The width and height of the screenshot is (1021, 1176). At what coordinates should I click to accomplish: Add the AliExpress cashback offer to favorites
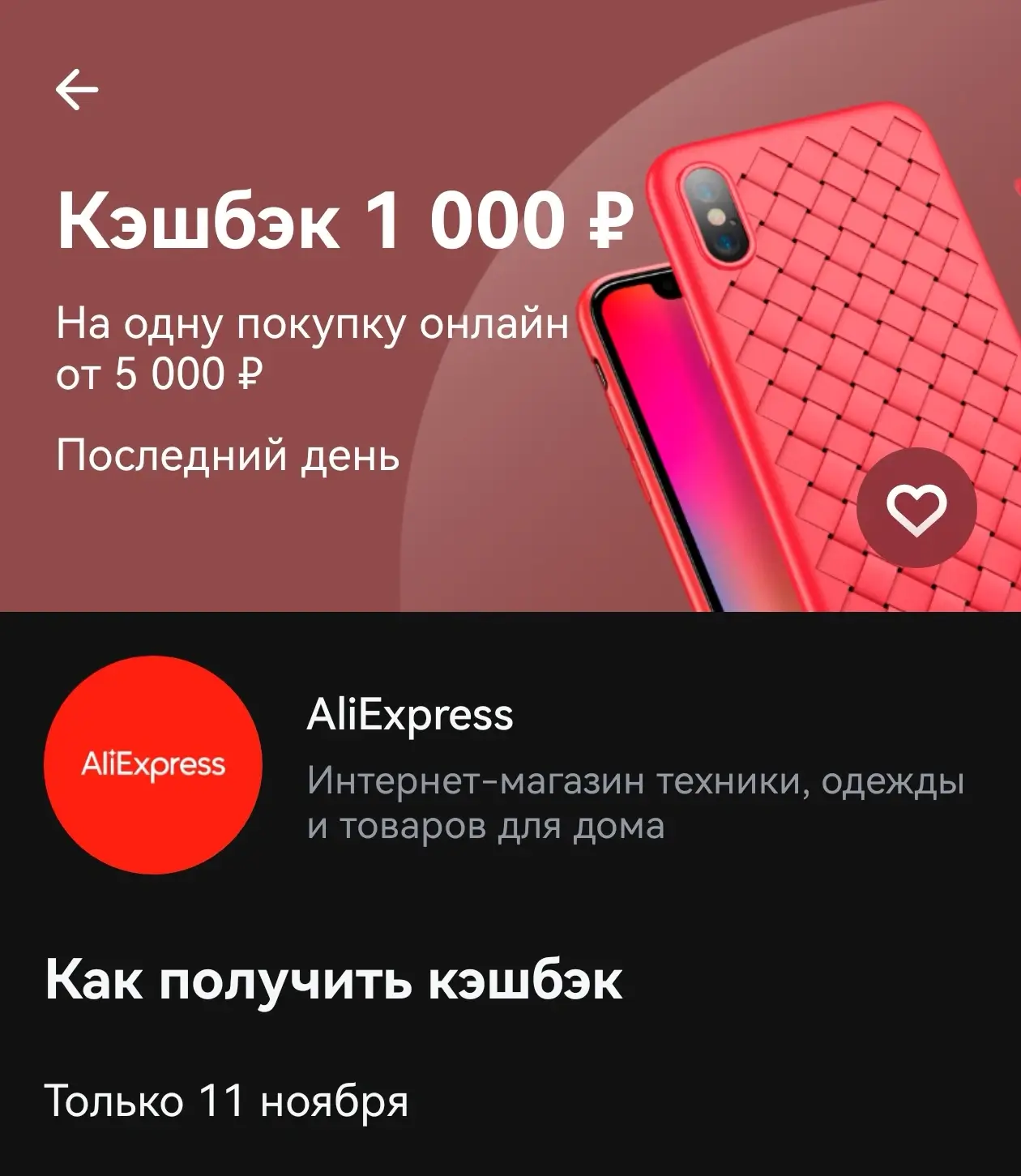click(916, 508)
